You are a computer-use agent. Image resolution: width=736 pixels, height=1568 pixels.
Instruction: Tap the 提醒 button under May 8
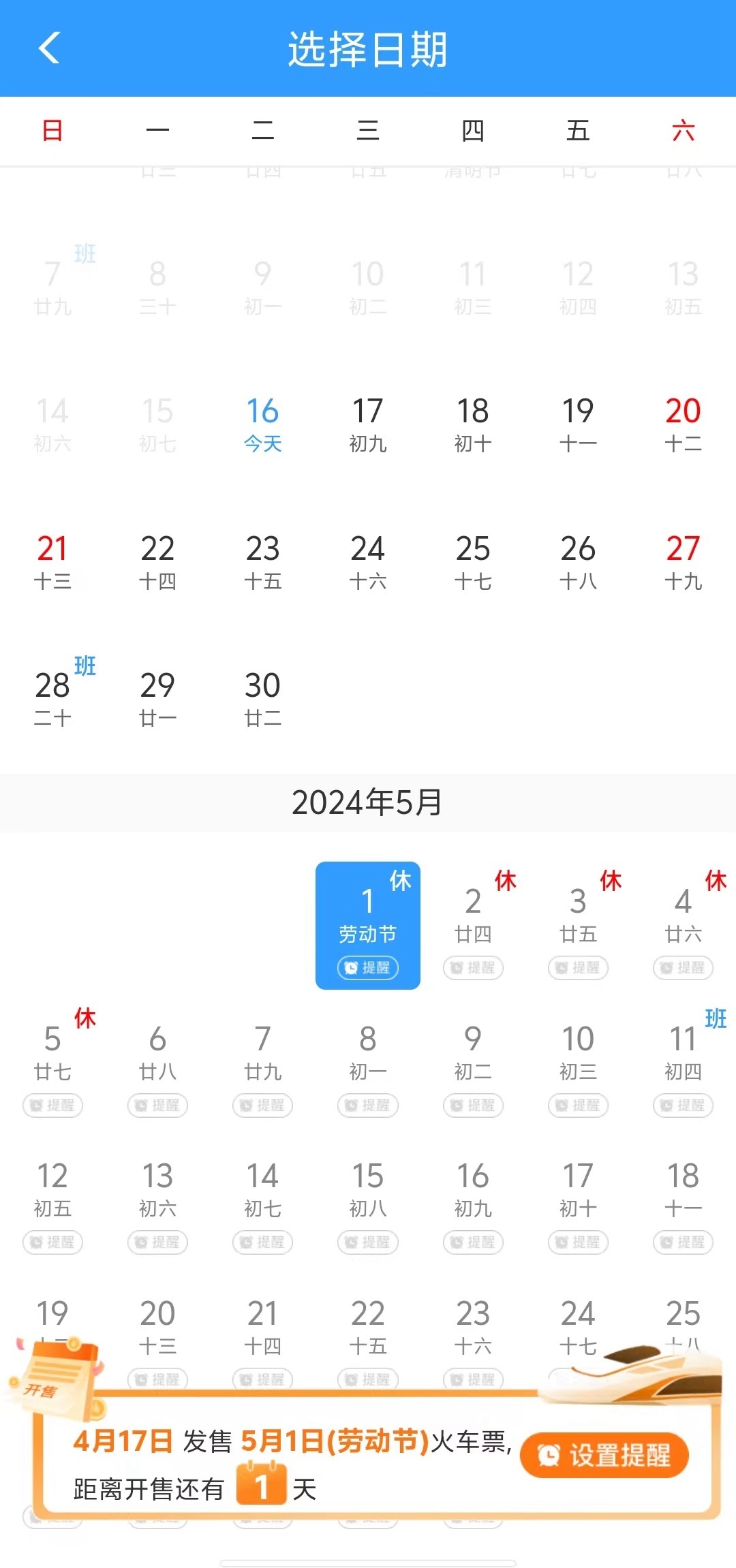point(368,1105)
